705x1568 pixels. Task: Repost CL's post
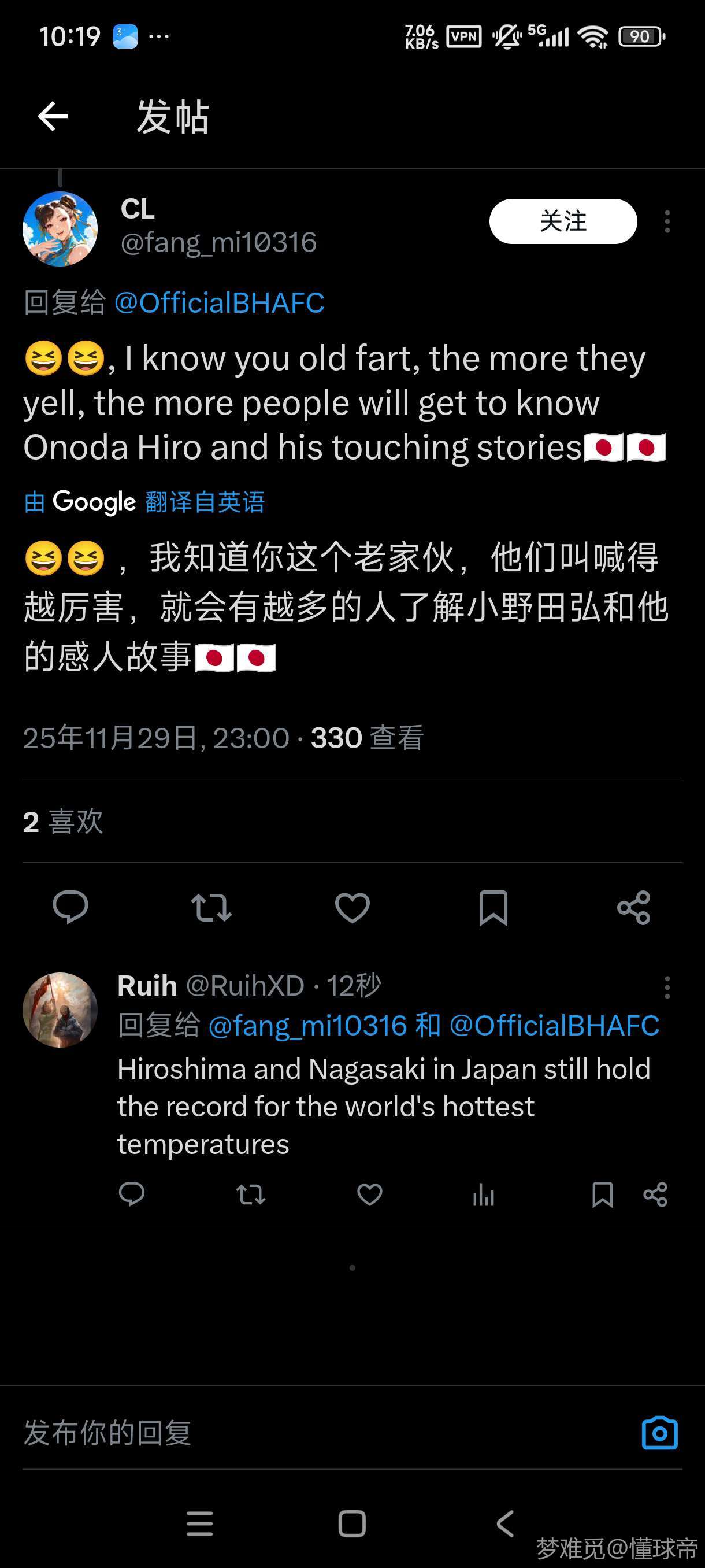211,907
